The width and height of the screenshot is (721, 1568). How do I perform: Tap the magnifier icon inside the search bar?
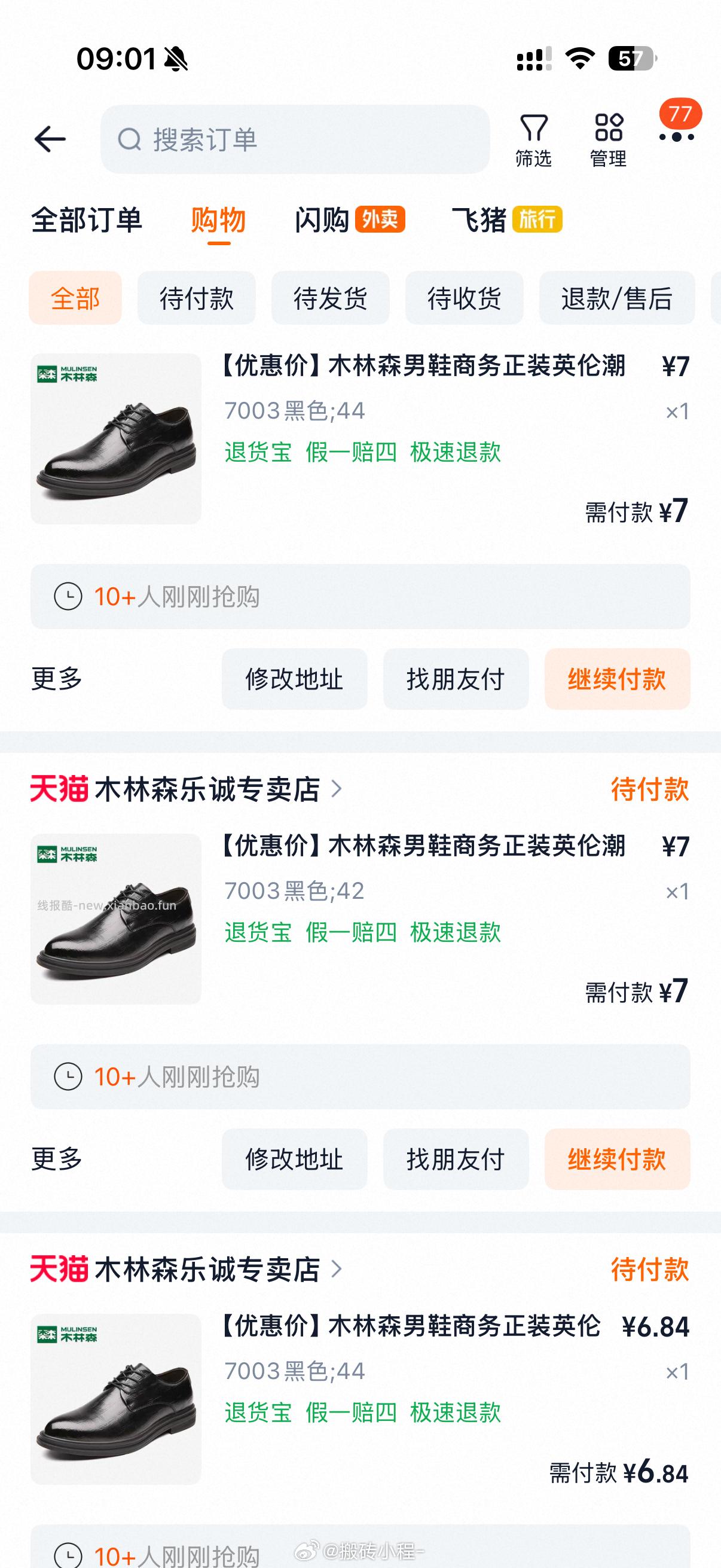point(128,140)
